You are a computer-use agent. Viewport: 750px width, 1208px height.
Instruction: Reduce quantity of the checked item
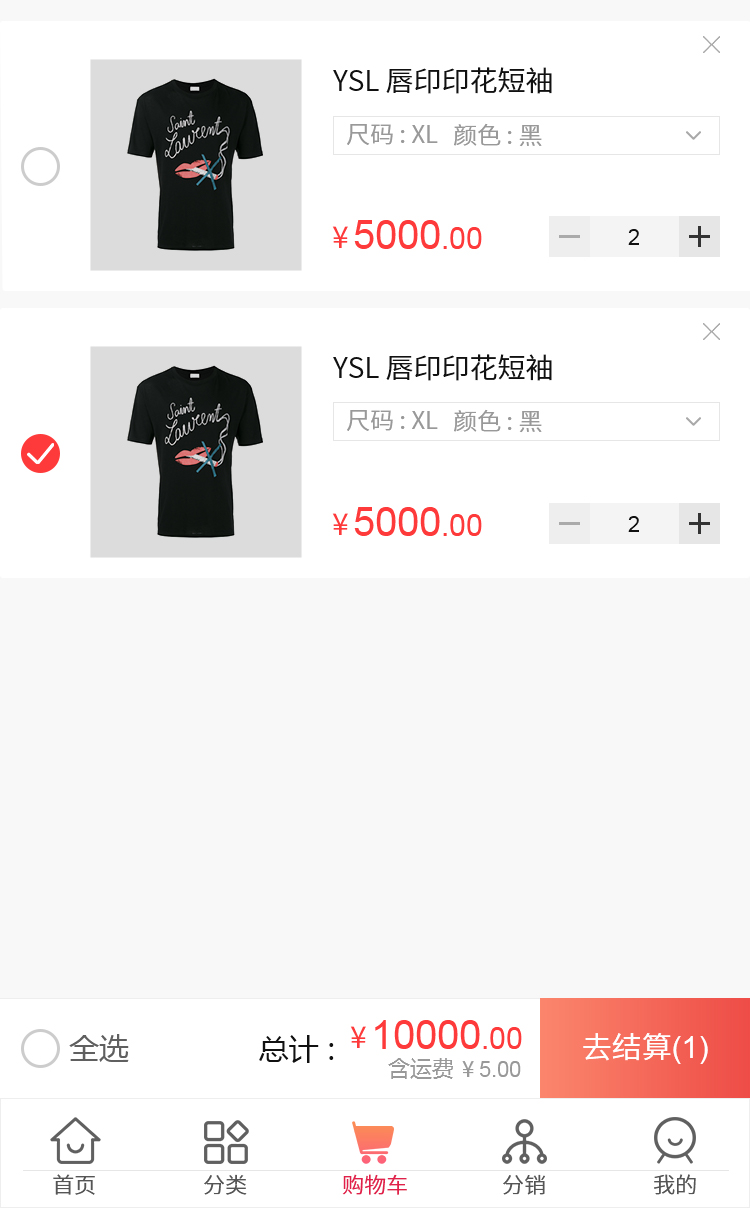point(569,524)
